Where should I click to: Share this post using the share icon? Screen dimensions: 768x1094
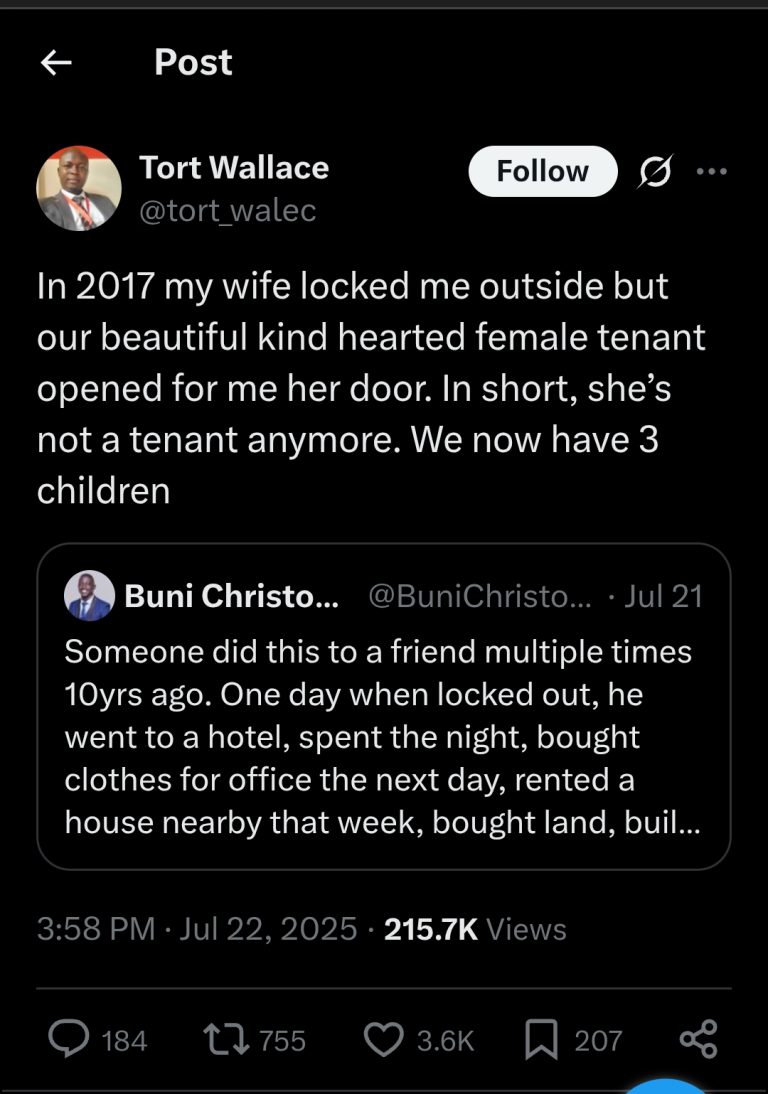pos(698,1040)
